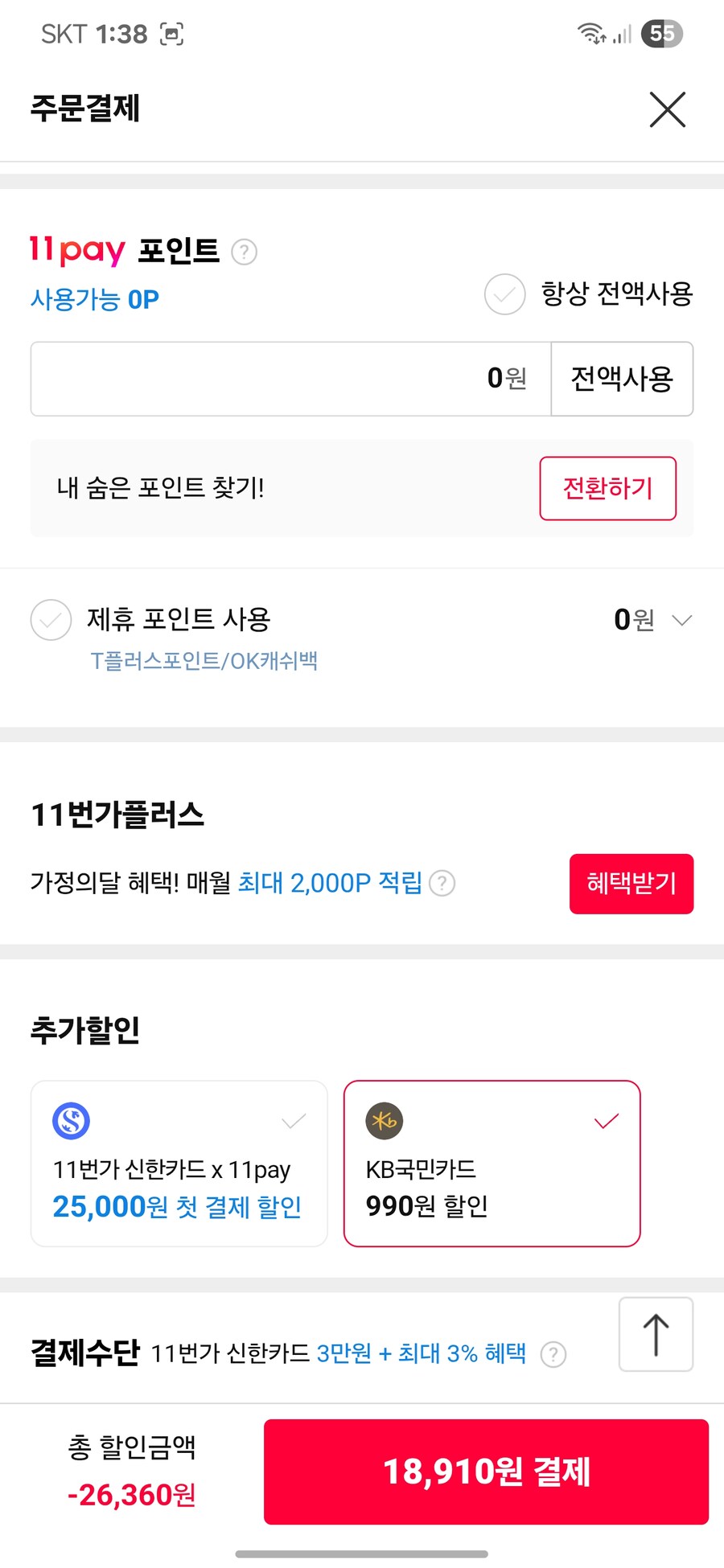Screen dimensions: 724x1568
Task: Open the 11pay 포인트 help tooltip
Action: pyautogui.click(x=243, y=252)
